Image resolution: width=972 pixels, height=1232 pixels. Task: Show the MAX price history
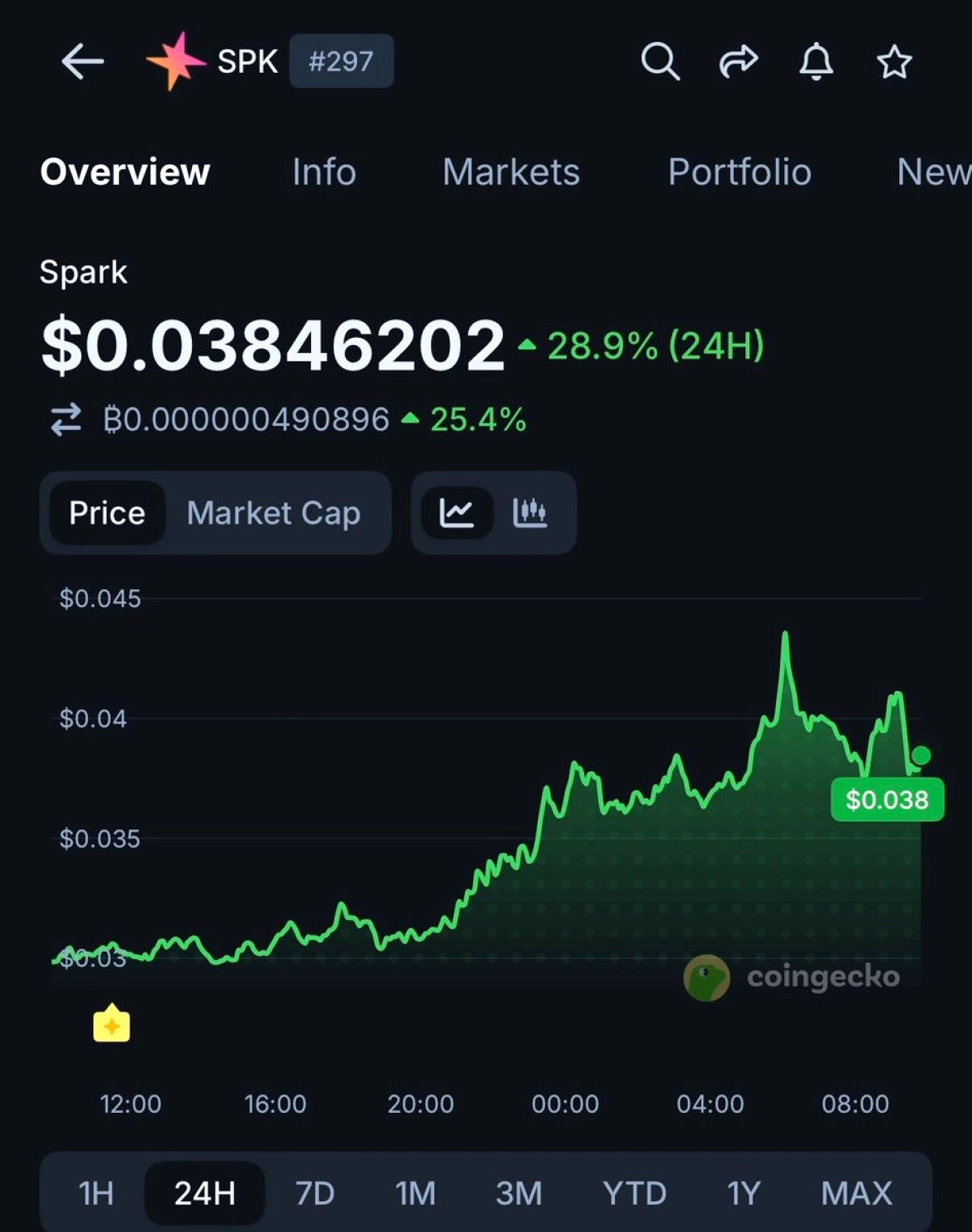pyautogui.click(x=856, y=1193)
